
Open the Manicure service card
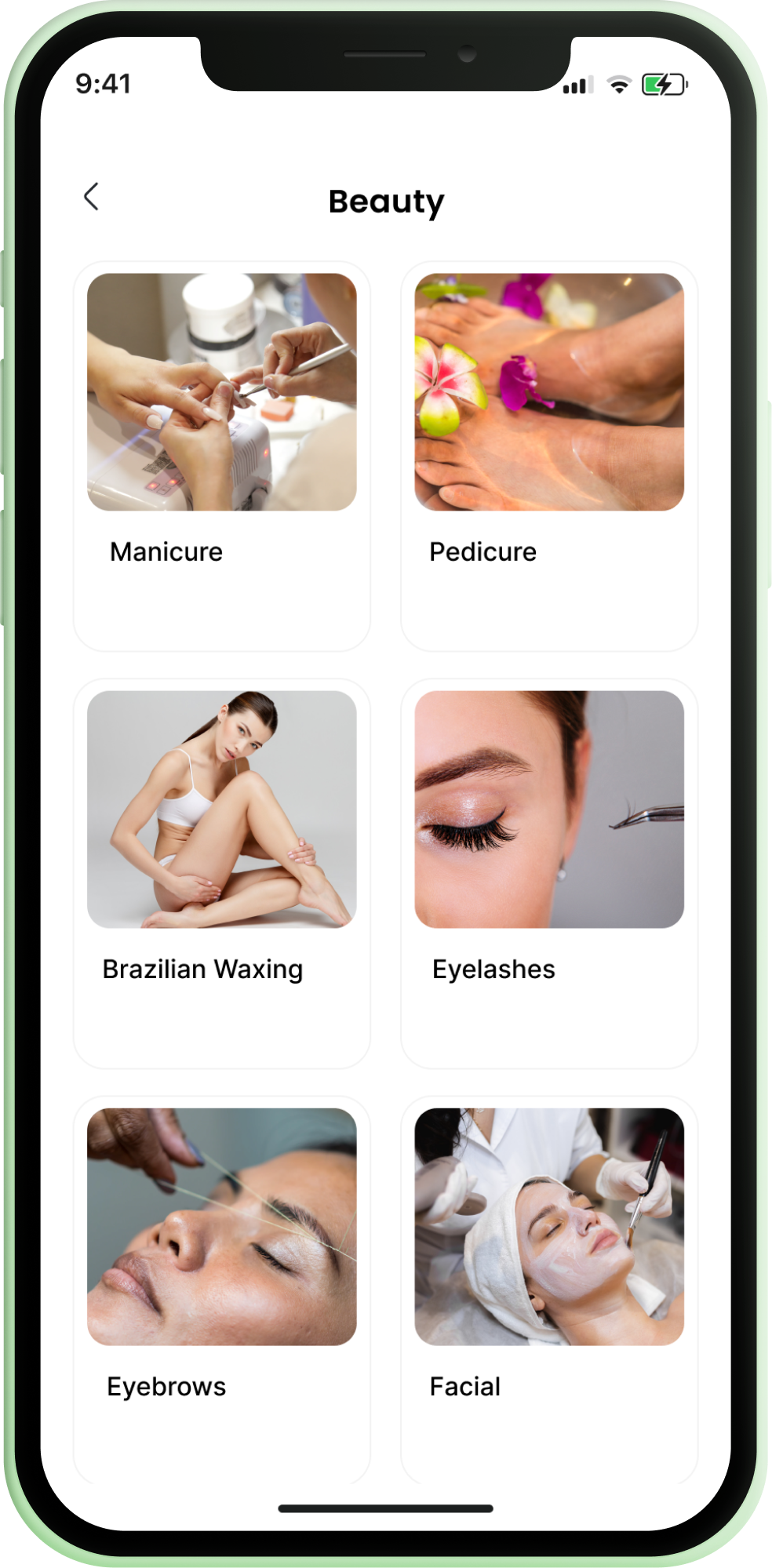tap(222, 455)
